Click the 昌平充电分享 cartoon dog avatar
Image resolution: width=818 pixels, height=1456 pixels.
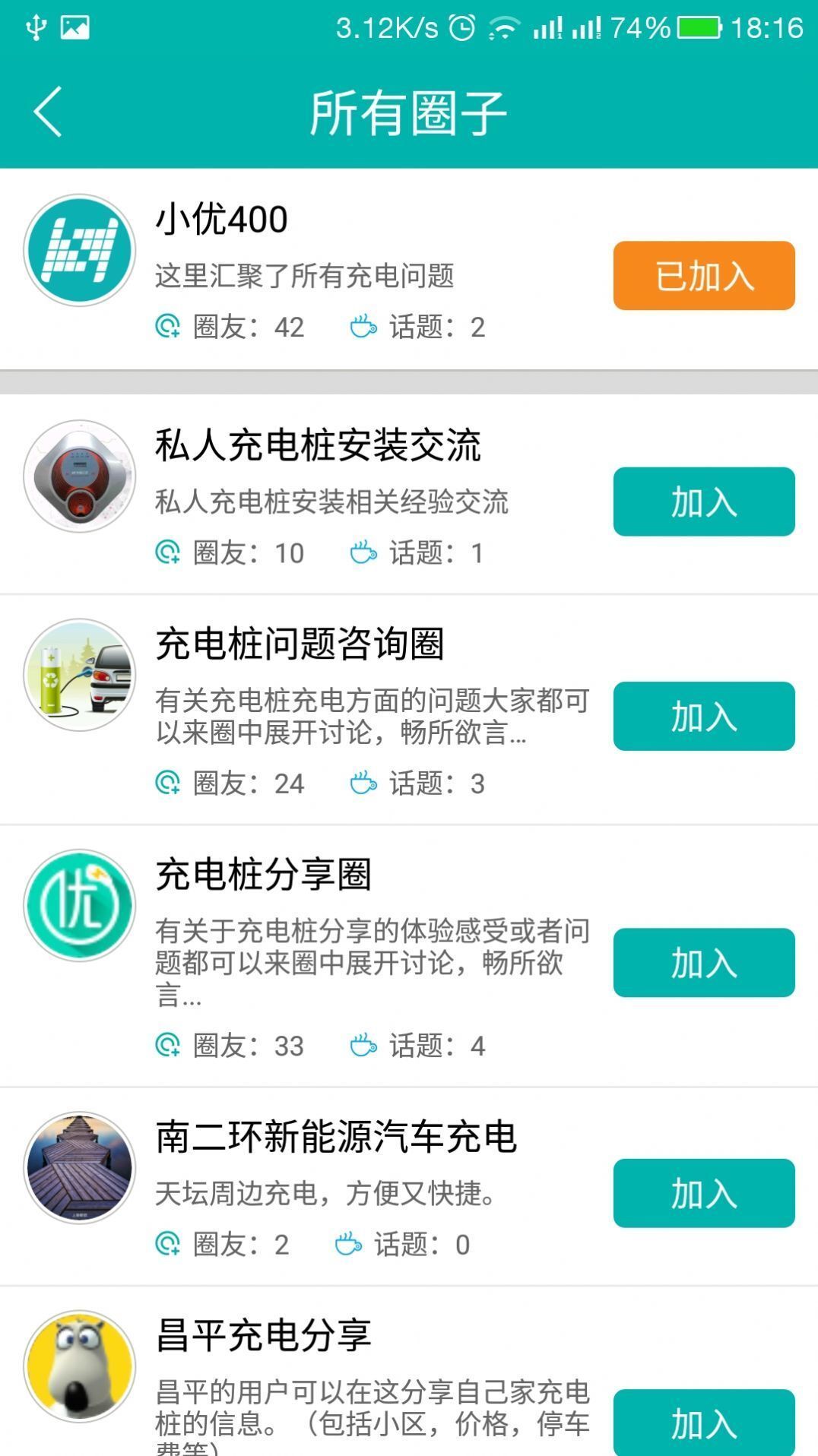[78, 1365]
